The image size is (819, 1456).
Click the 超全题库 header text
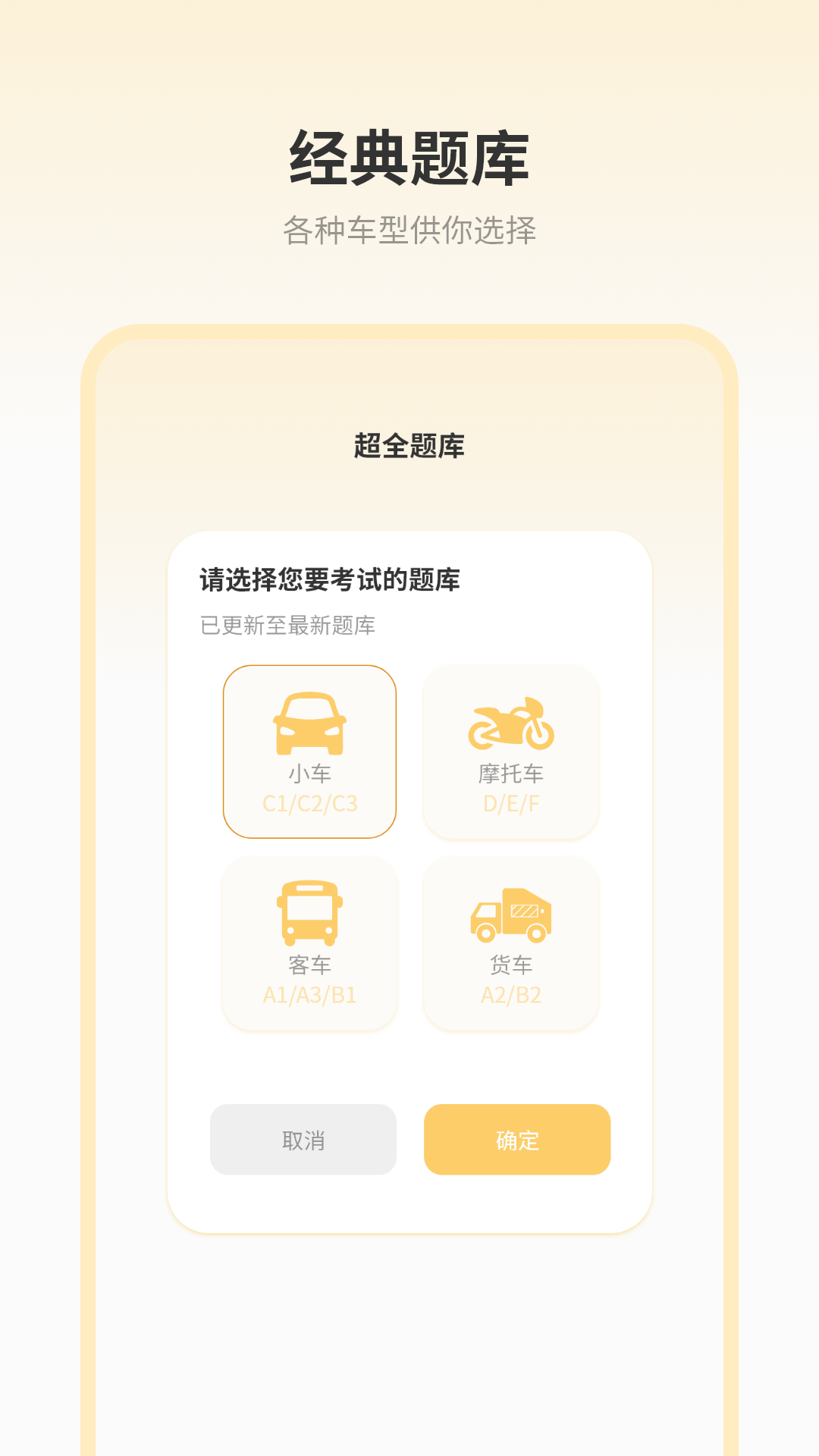tap(409, 446)
